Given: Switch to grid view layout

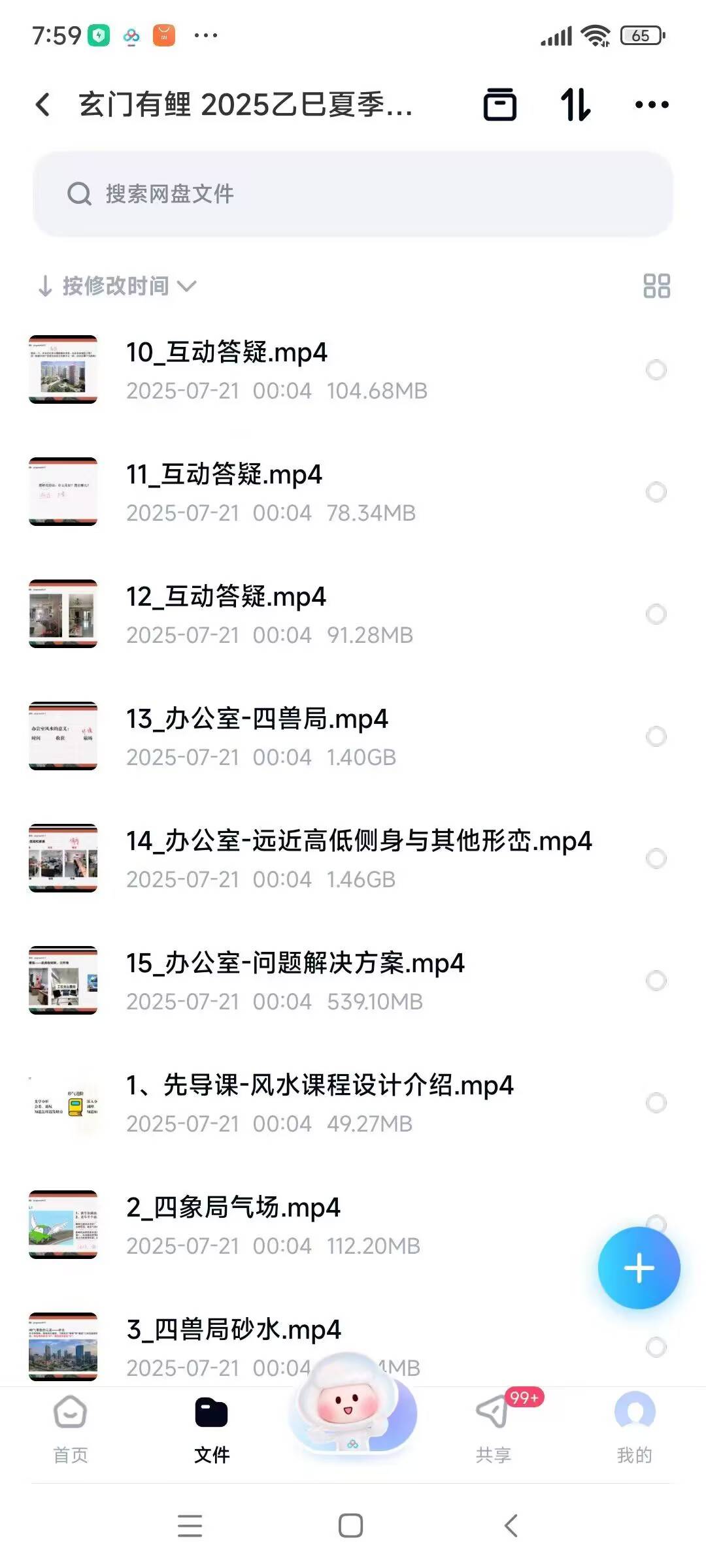Looking at the screenshot, I should point(656,286).
